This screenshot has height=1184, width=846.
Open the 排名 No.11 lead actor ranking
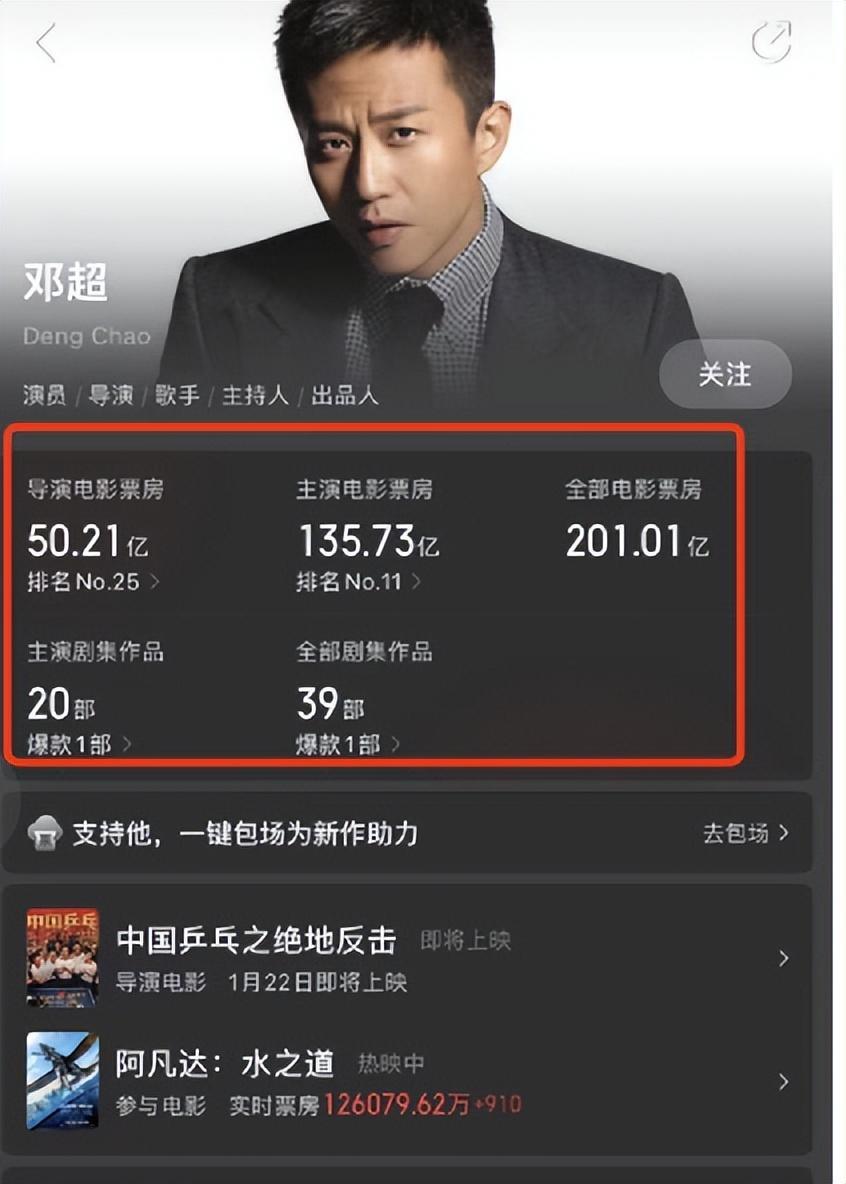coord(358,582)
